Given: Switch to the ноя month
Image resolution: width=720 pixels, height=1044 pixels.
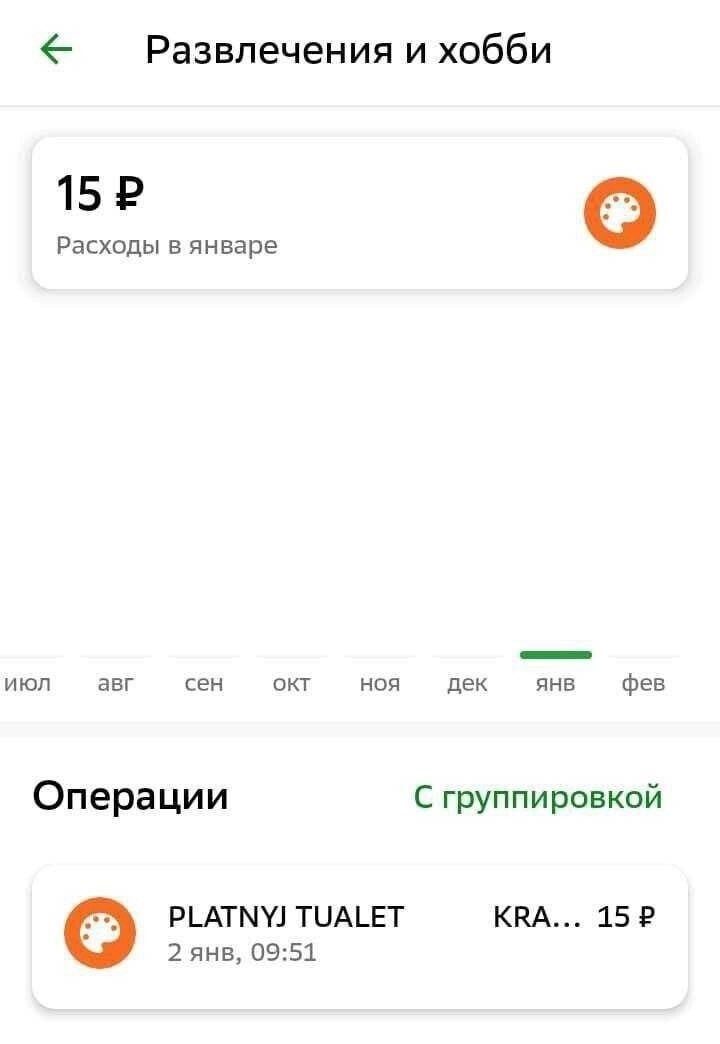Looking at the screenshot, I should pyautogui.click(x=379, y=683).
